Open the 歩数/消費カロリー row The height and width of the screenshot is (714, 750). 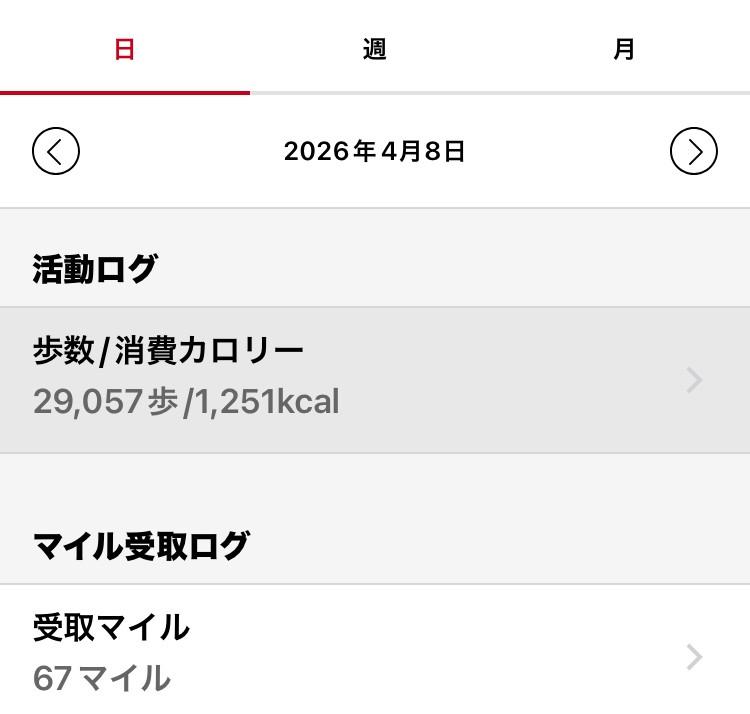pyautogui.click(x=375, y=380)
